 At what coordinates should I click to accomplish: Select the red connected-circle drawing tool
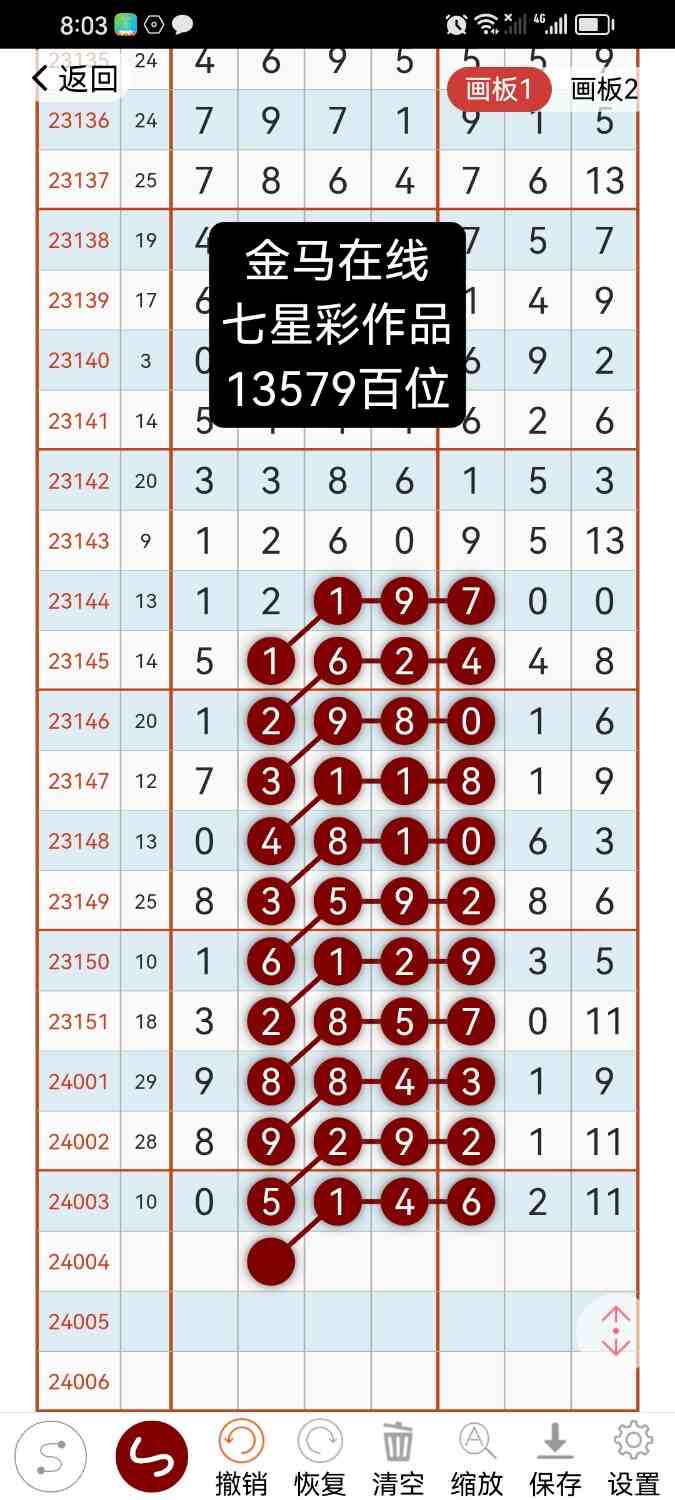pos(152,1458)
